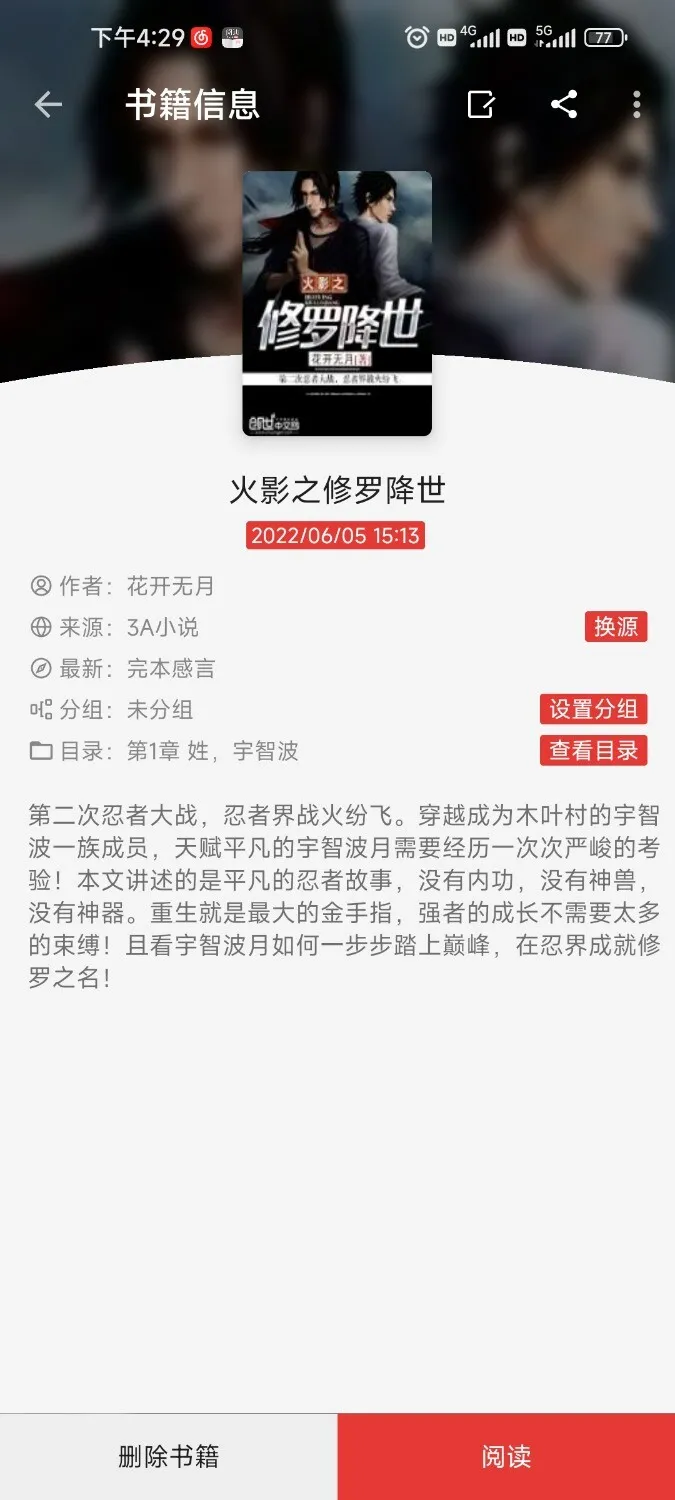Tap the 设置分组 button
Viewport: 675px width, 1500px height.
(x=593, y=709)
